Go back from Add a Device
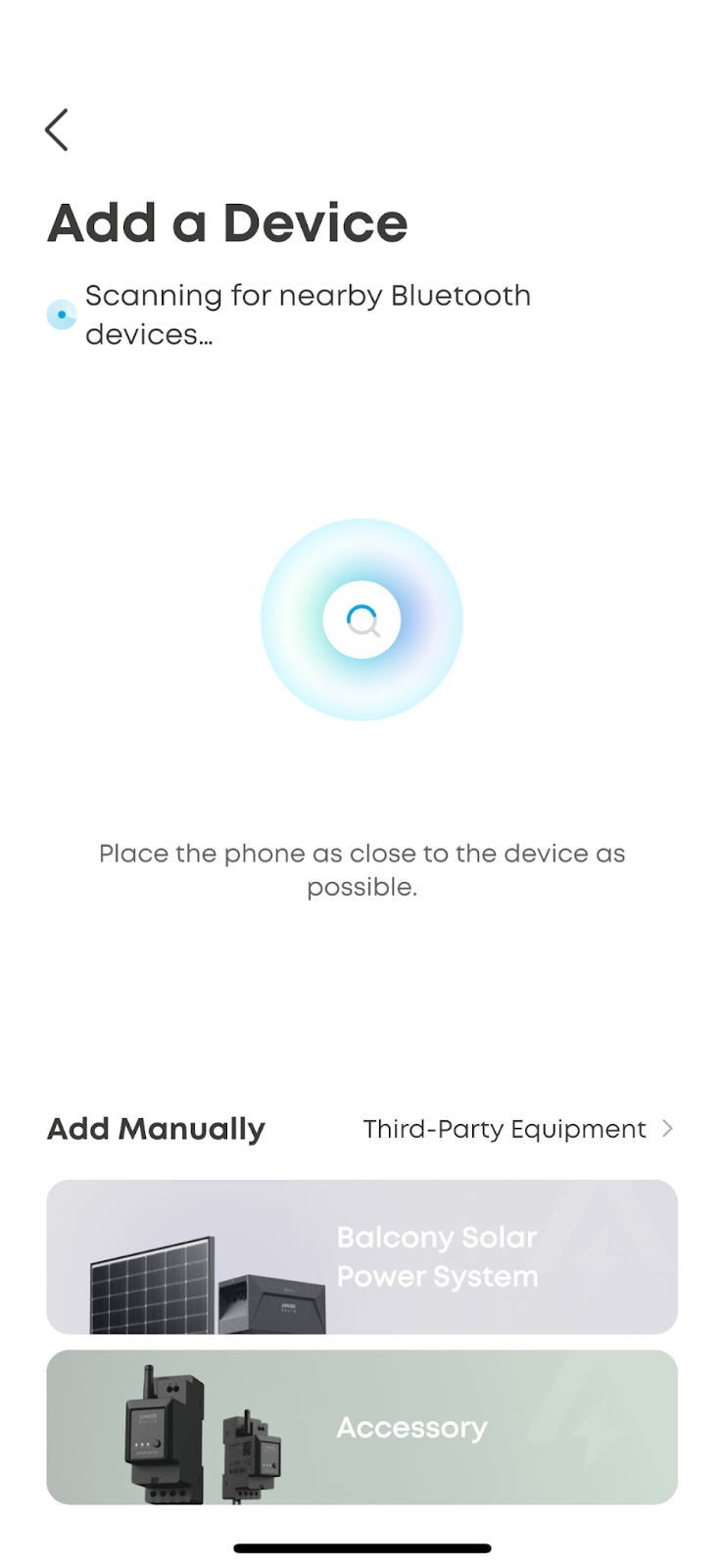Image resolution: width=724 pixels, height=1568 pixels. pyautogui.click(x=57, y=130)
